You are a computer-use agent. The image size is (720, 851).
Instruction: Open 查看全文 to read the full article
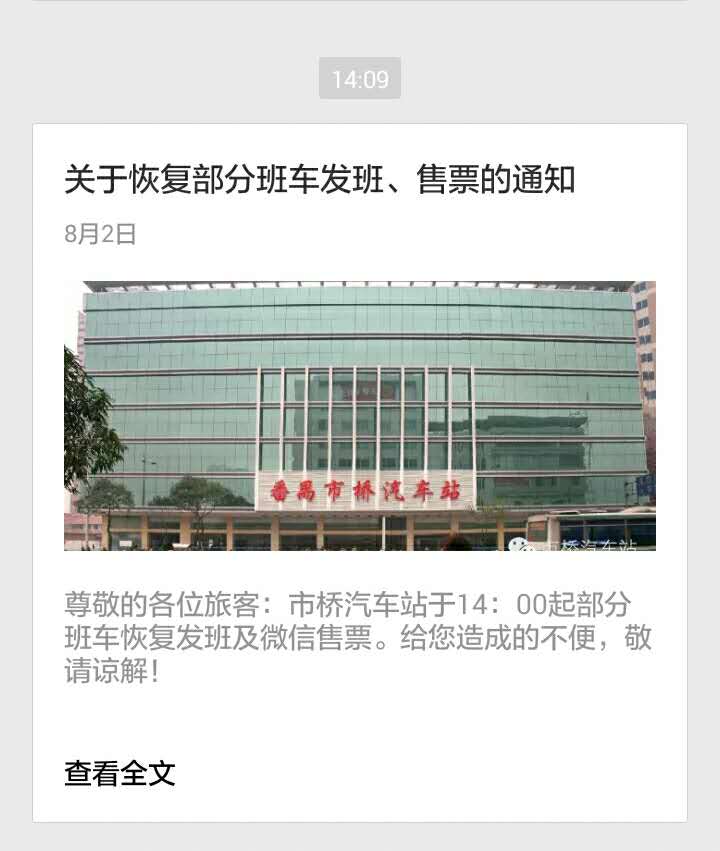[x=120, y=773]
